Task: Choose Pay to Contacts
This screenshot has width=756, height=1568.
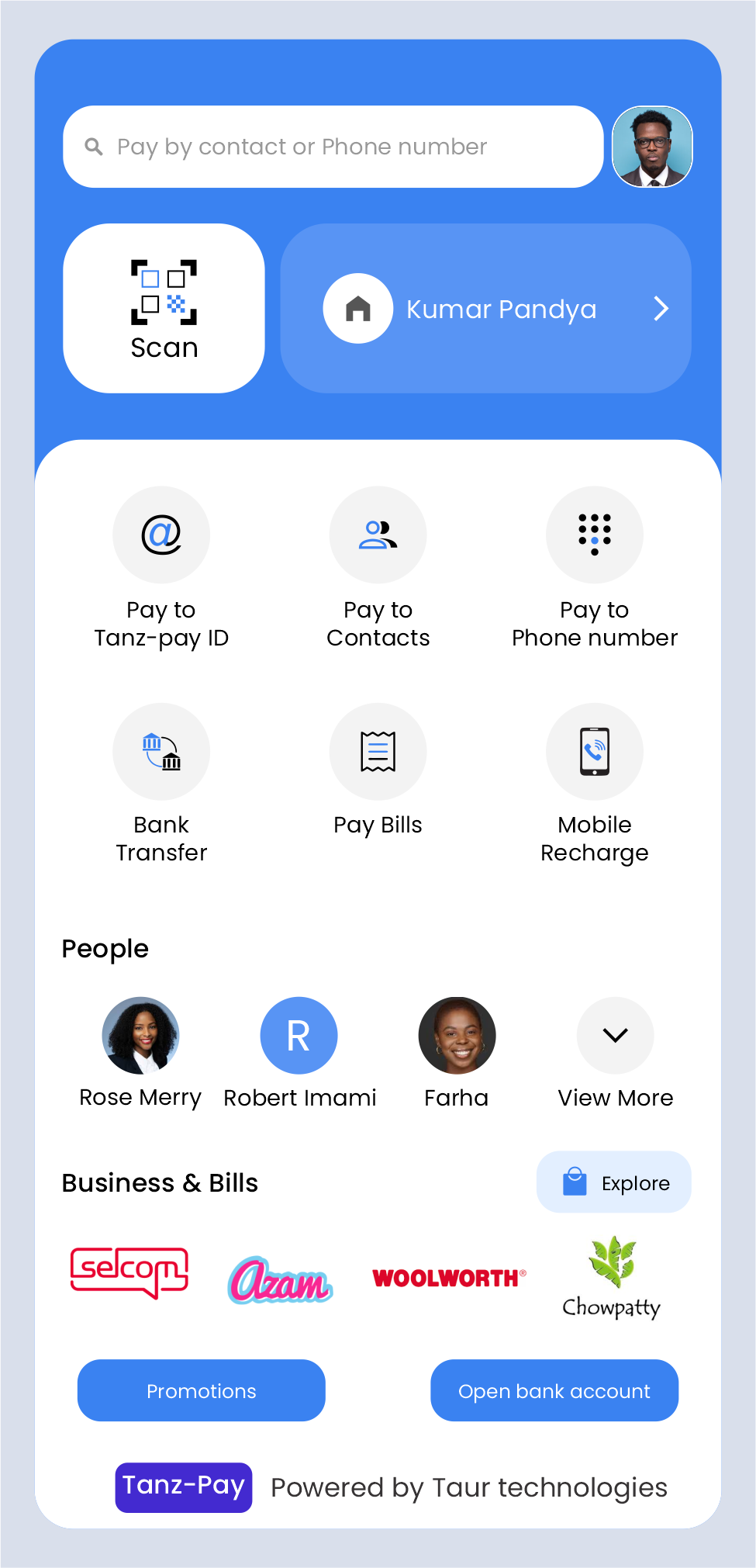Action: [378, 535]
